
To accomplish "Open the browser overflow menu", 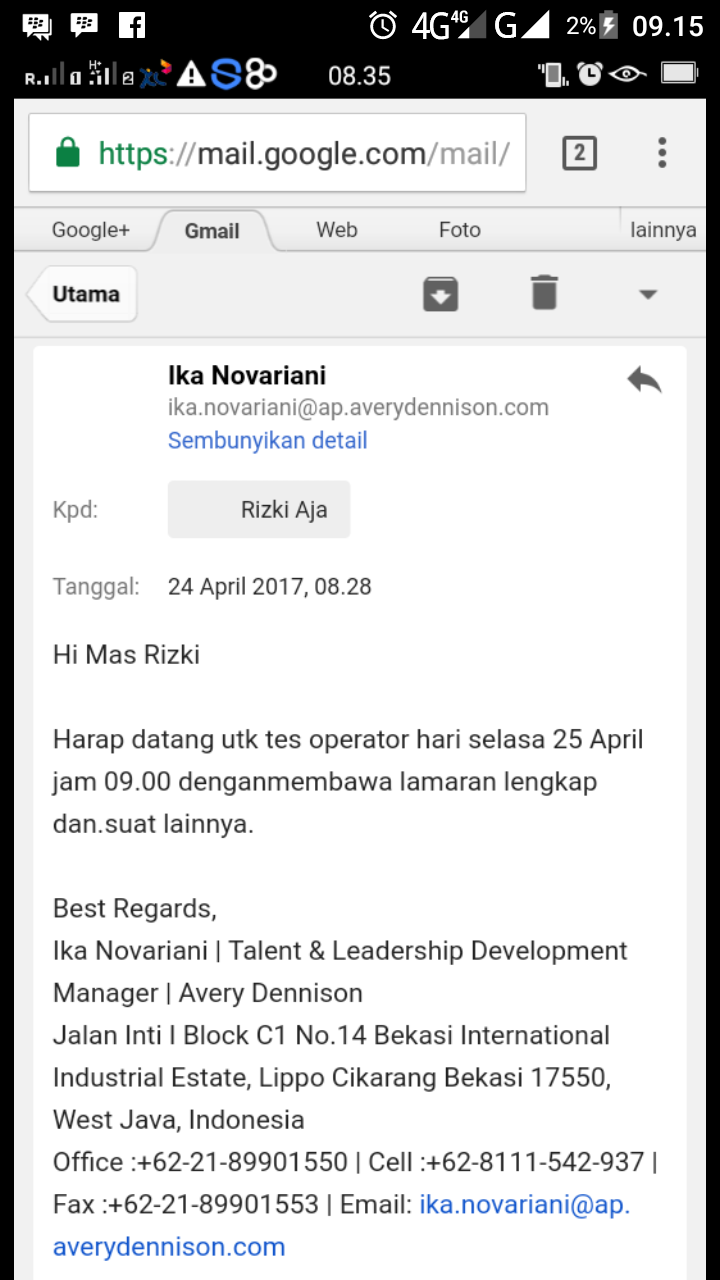I will point(662,153).
